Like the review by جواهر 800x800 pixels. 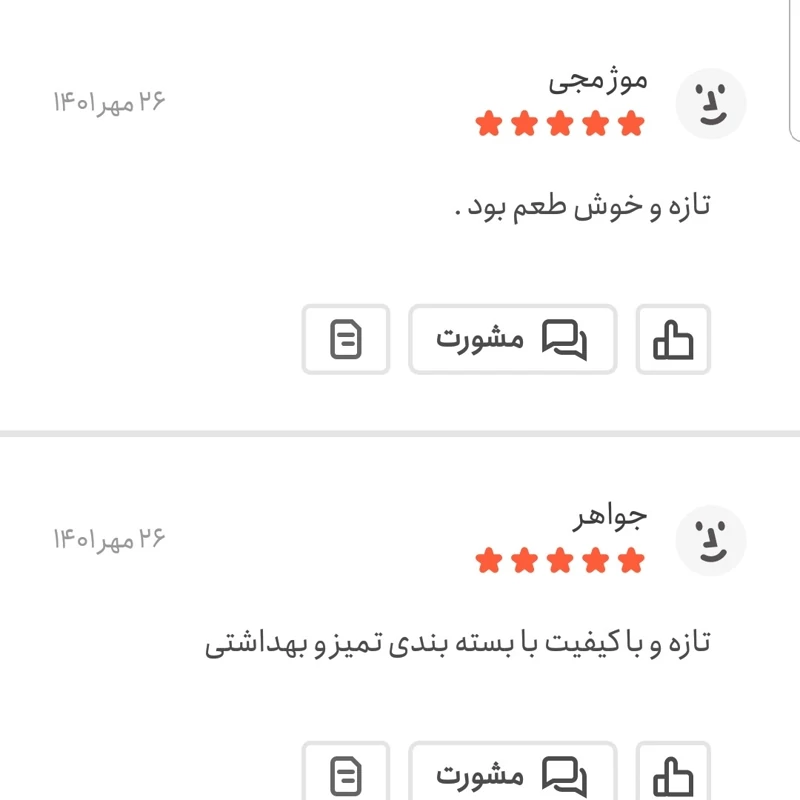[x=673, y=775]
